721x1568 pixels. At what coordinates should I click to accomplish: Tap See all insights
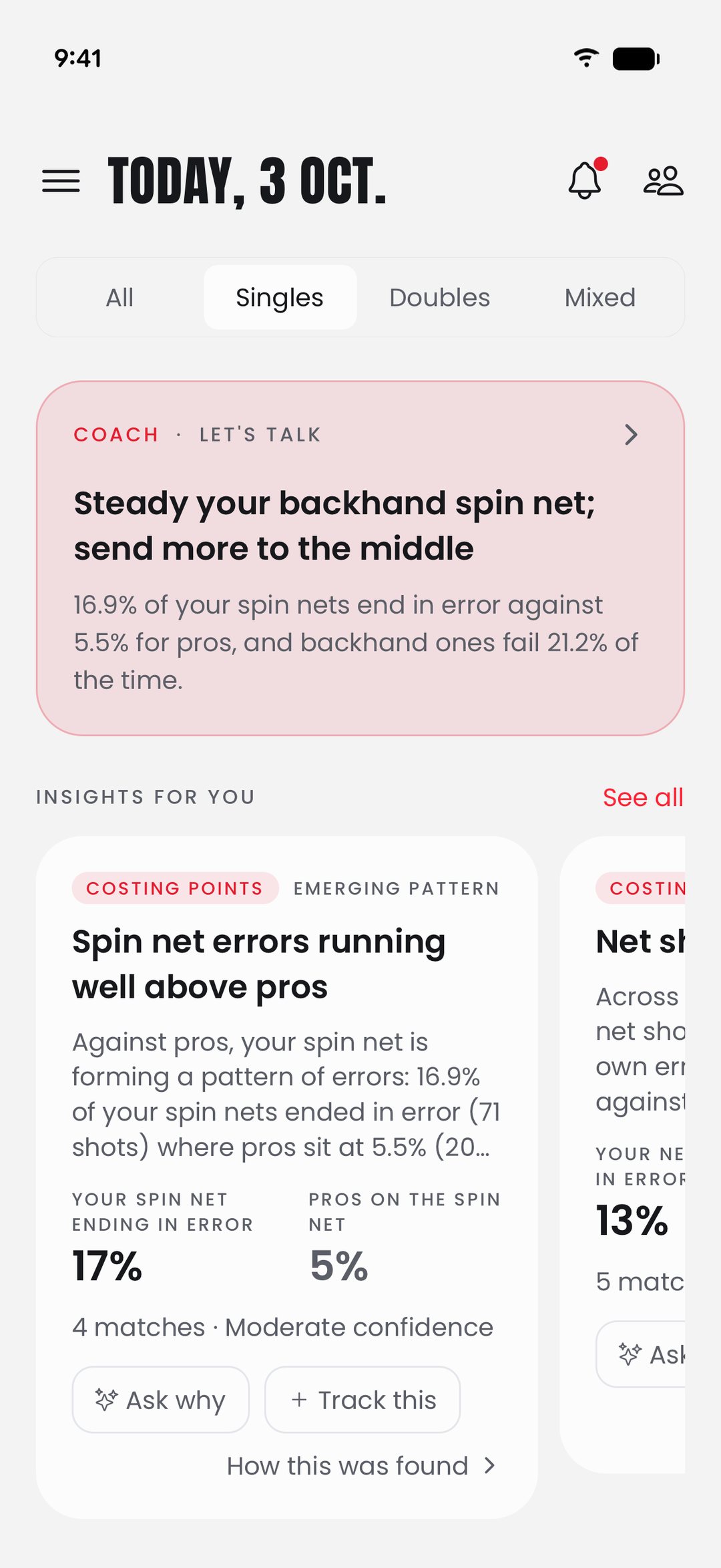pos(643,797)
